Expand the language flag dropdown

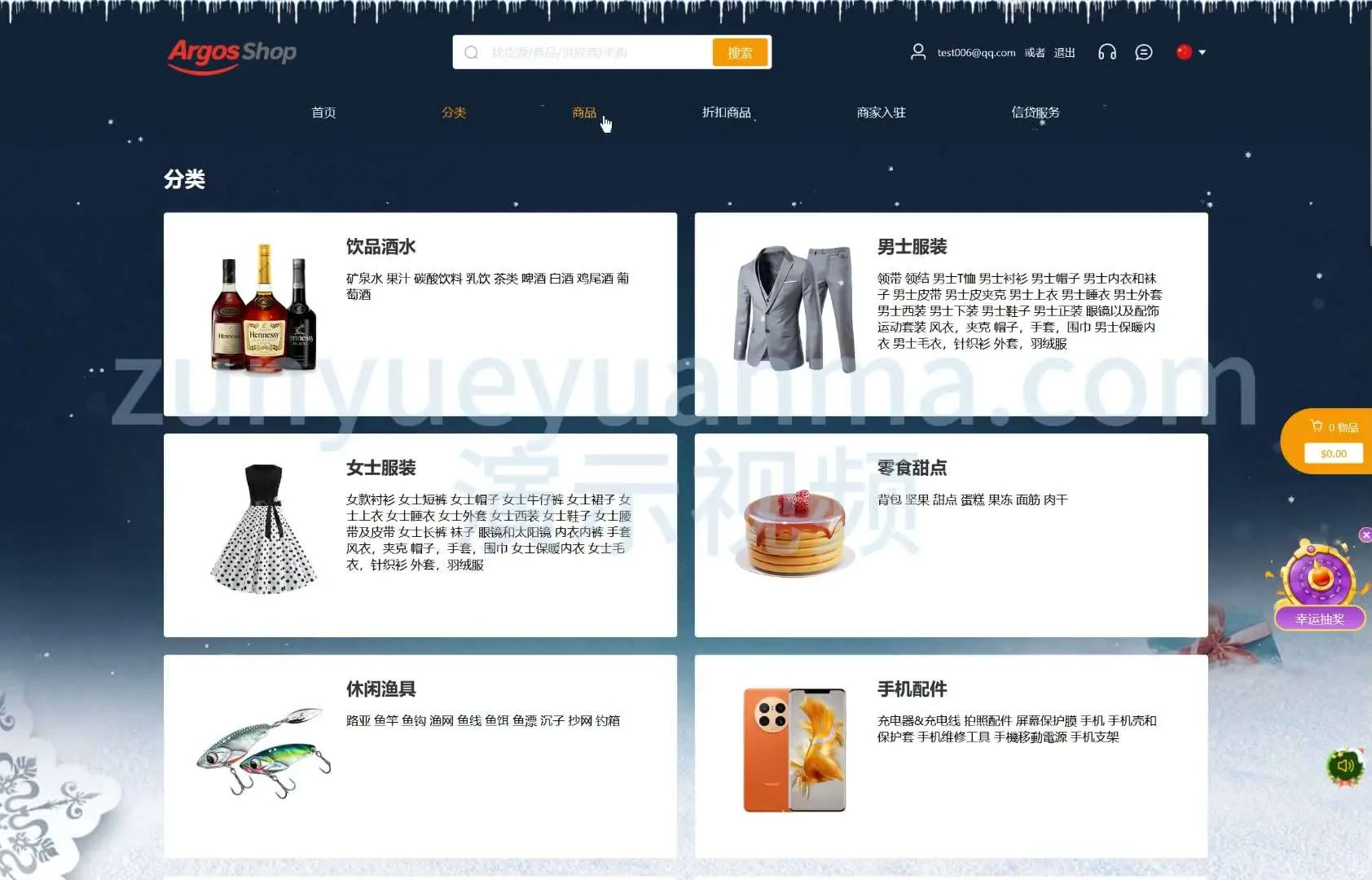(x=1191, y=52)
